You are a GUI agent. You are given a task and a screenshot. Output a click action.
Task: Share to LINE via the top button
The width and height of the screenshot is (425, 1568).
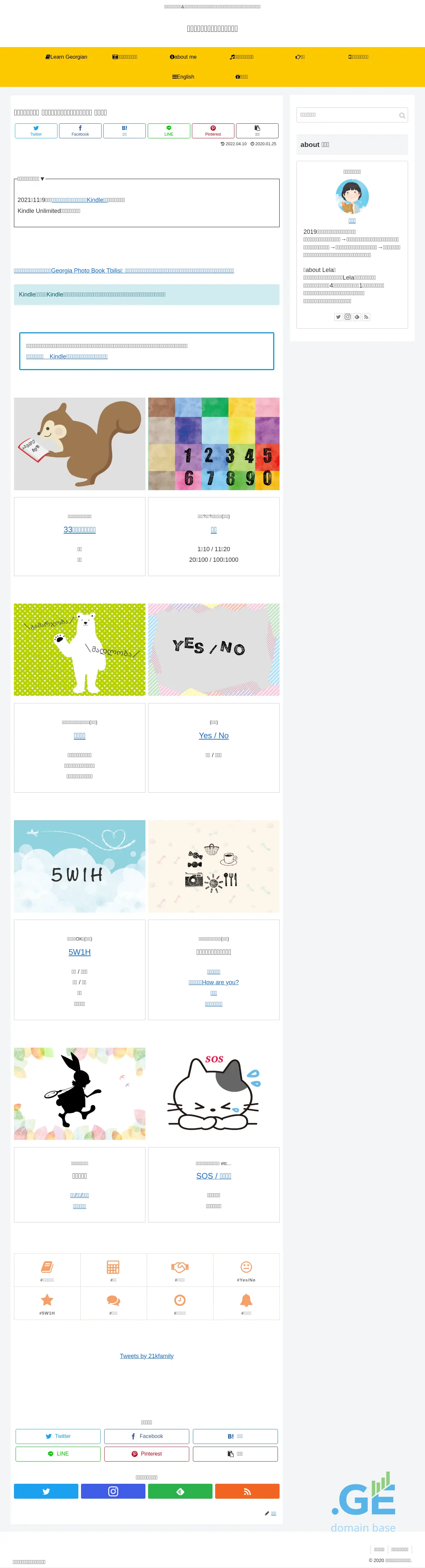(169, 131)
